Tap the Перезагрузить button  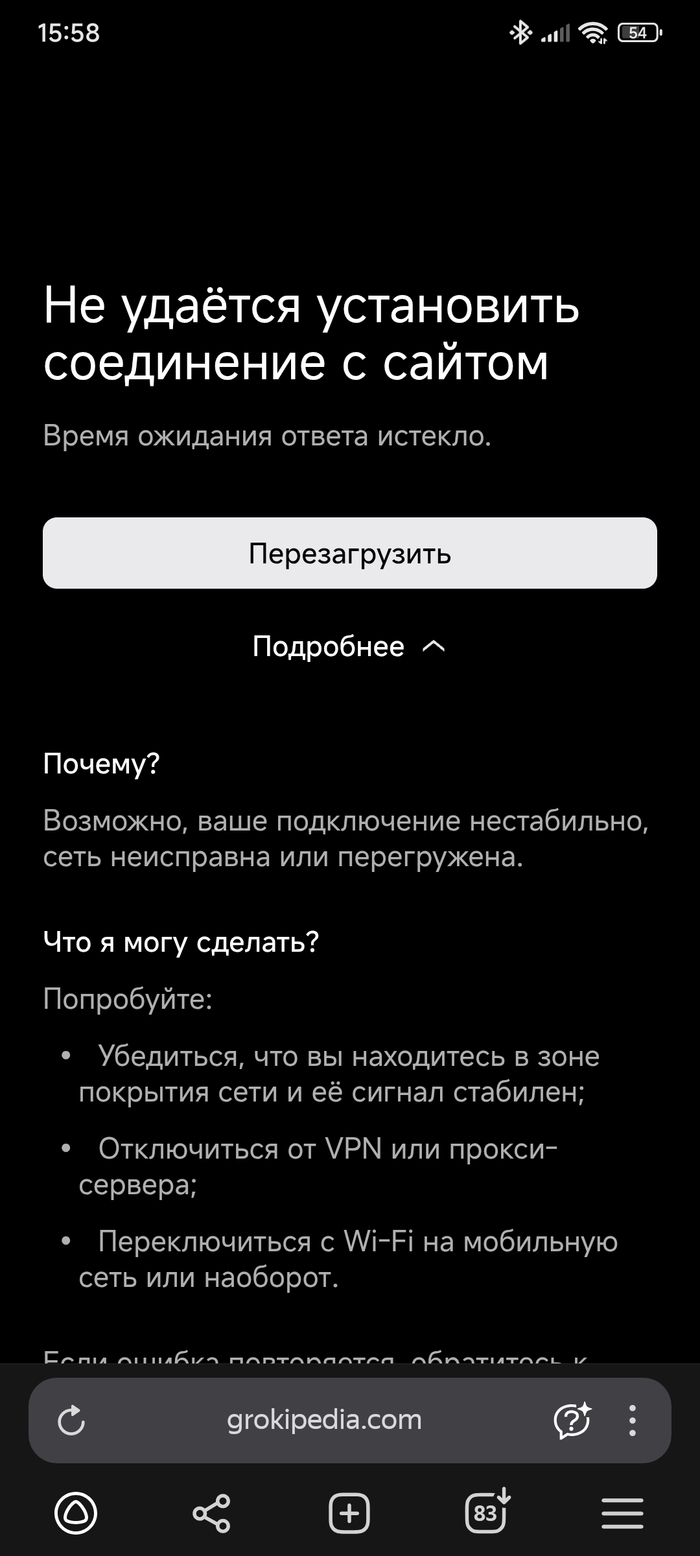point(349,553)
